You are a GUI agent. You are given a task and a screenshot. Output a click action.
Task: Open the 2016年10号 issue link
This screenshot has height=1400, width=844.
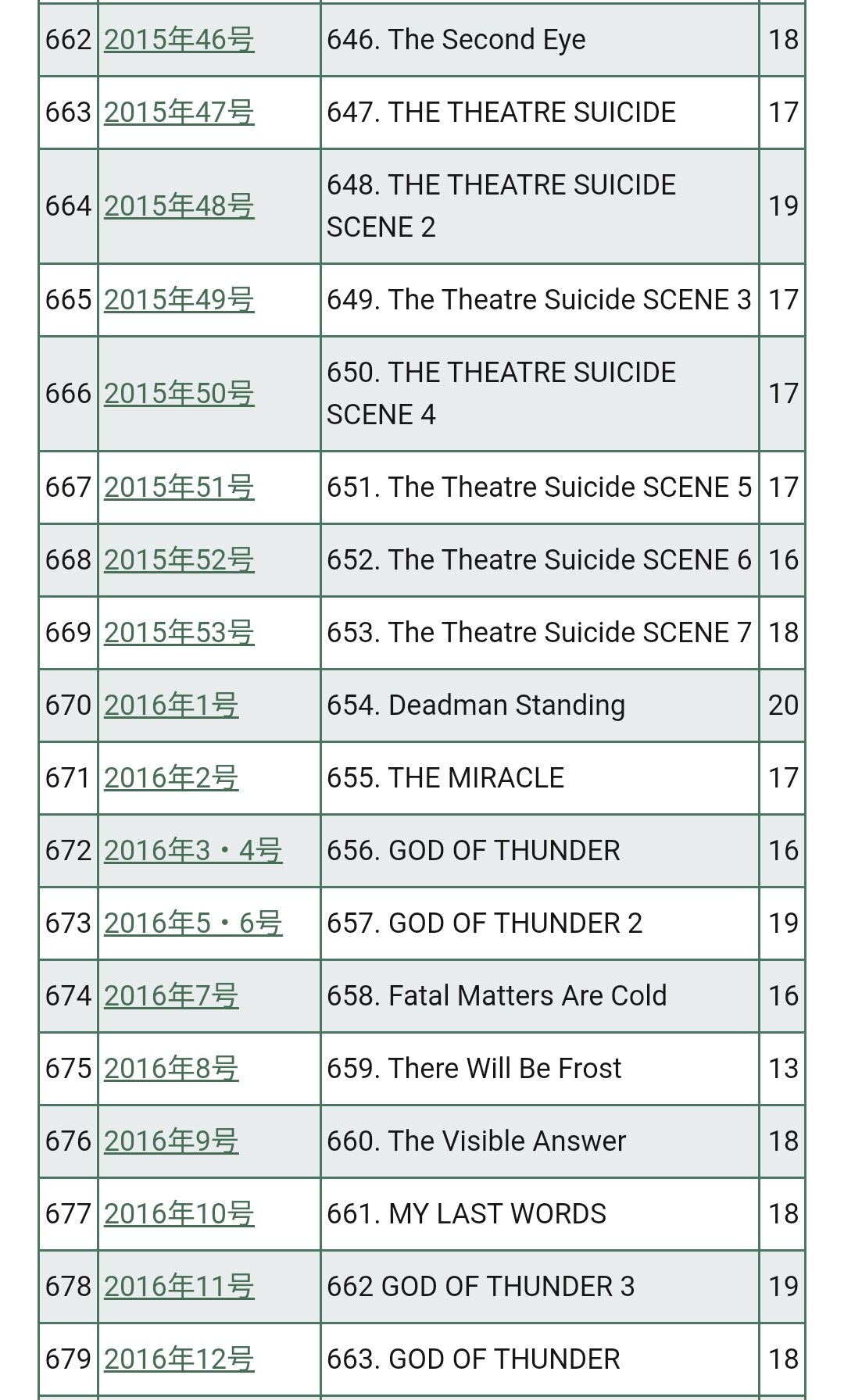(x=179, y=1214)
